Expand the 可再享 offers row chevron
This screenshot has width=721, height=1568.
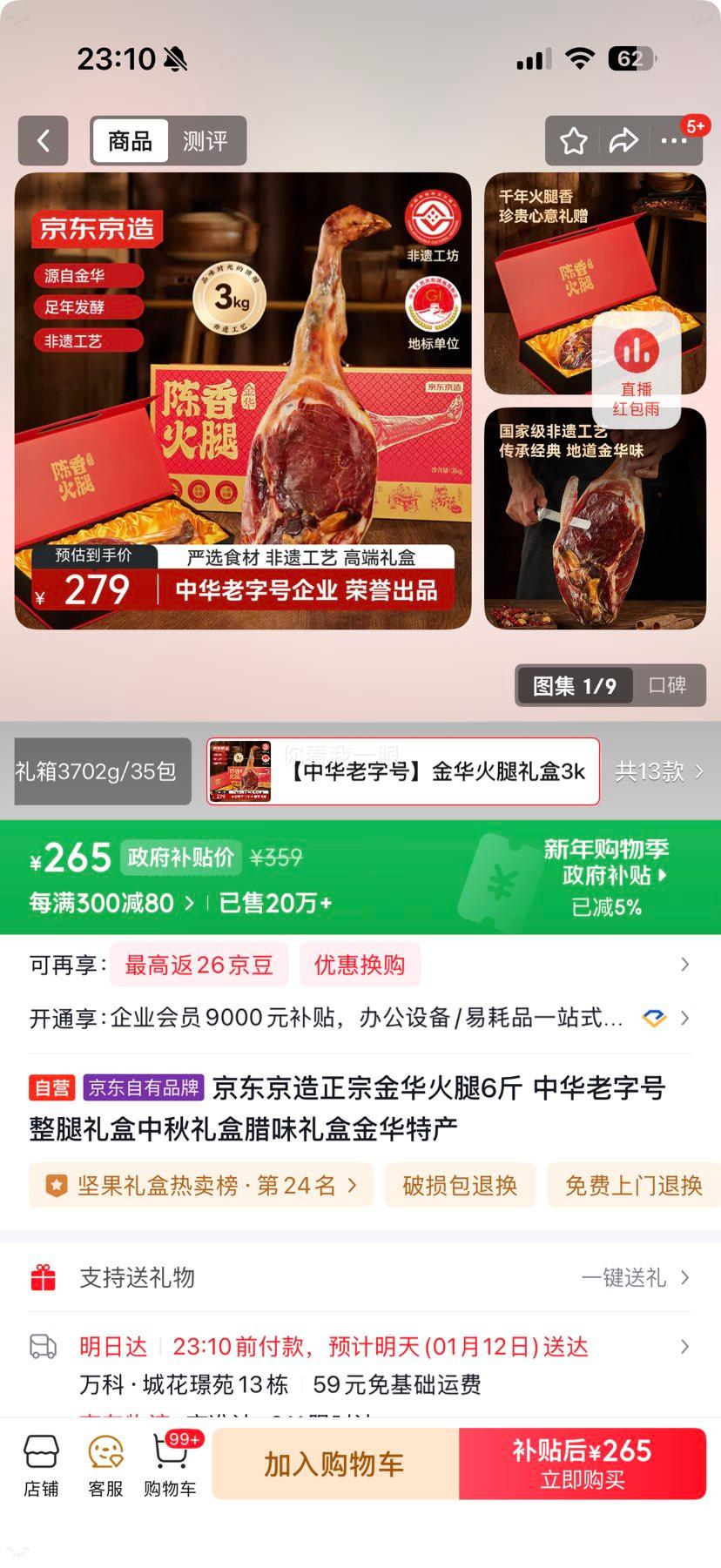click(x=684, y=964)
